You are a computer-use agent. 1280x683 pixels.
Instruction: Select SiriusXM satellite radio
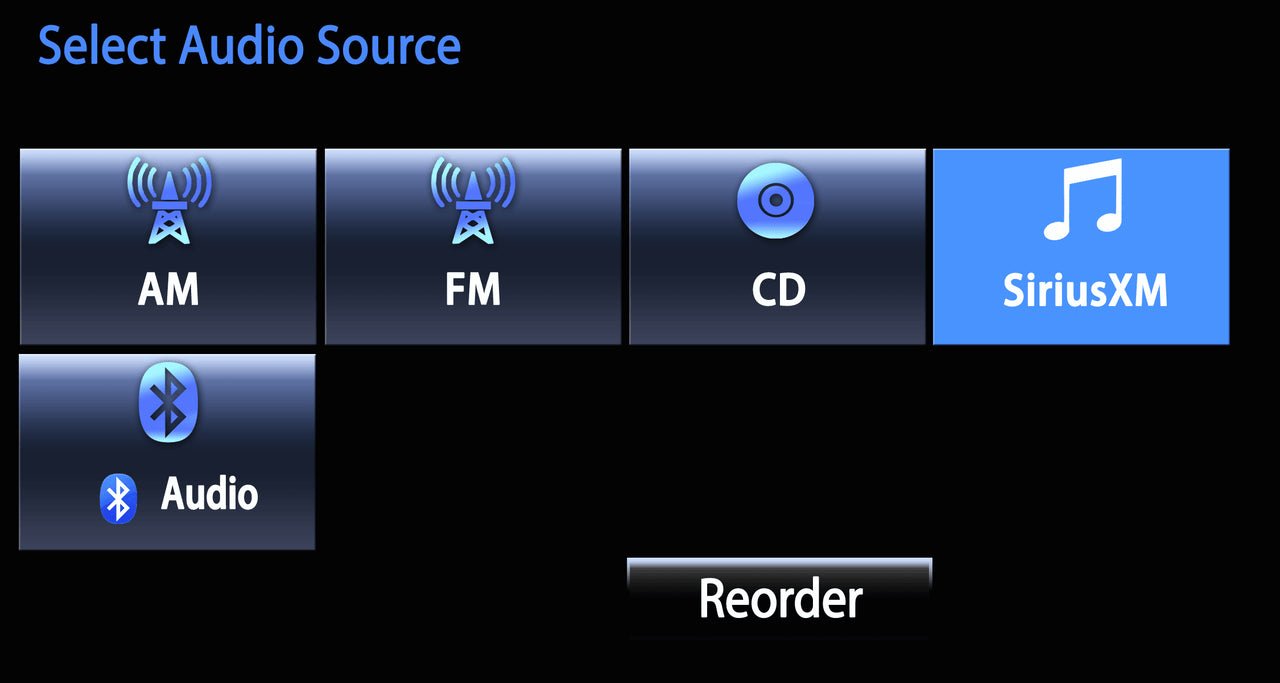pyautogui.click(x=1081, y=247)
